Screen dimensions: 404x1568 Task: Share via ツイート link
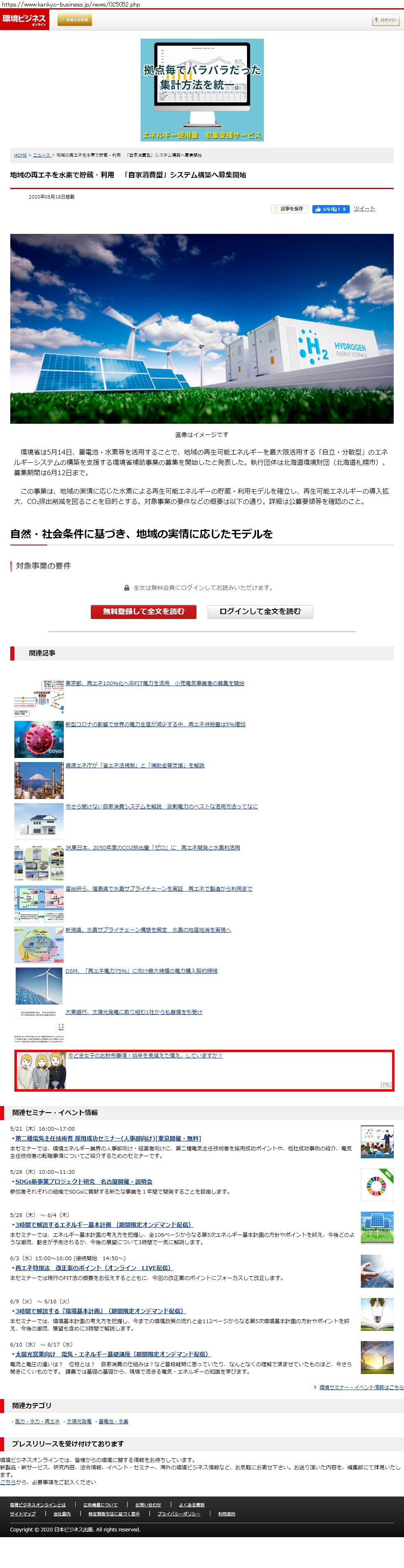coord(364,209)
